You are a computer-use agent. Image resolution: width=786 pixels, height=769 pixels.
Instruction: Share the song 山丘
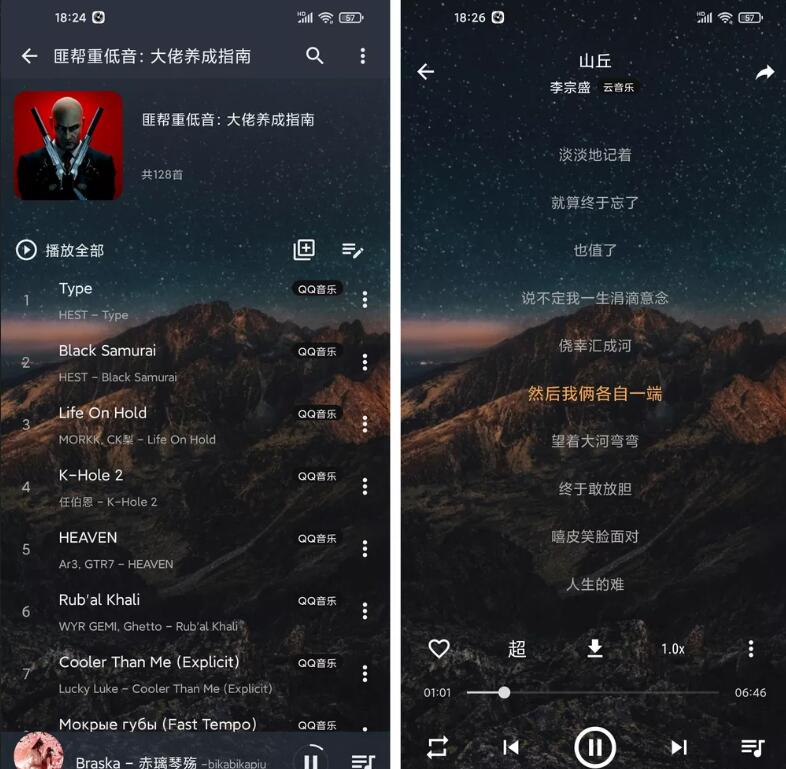764,72
